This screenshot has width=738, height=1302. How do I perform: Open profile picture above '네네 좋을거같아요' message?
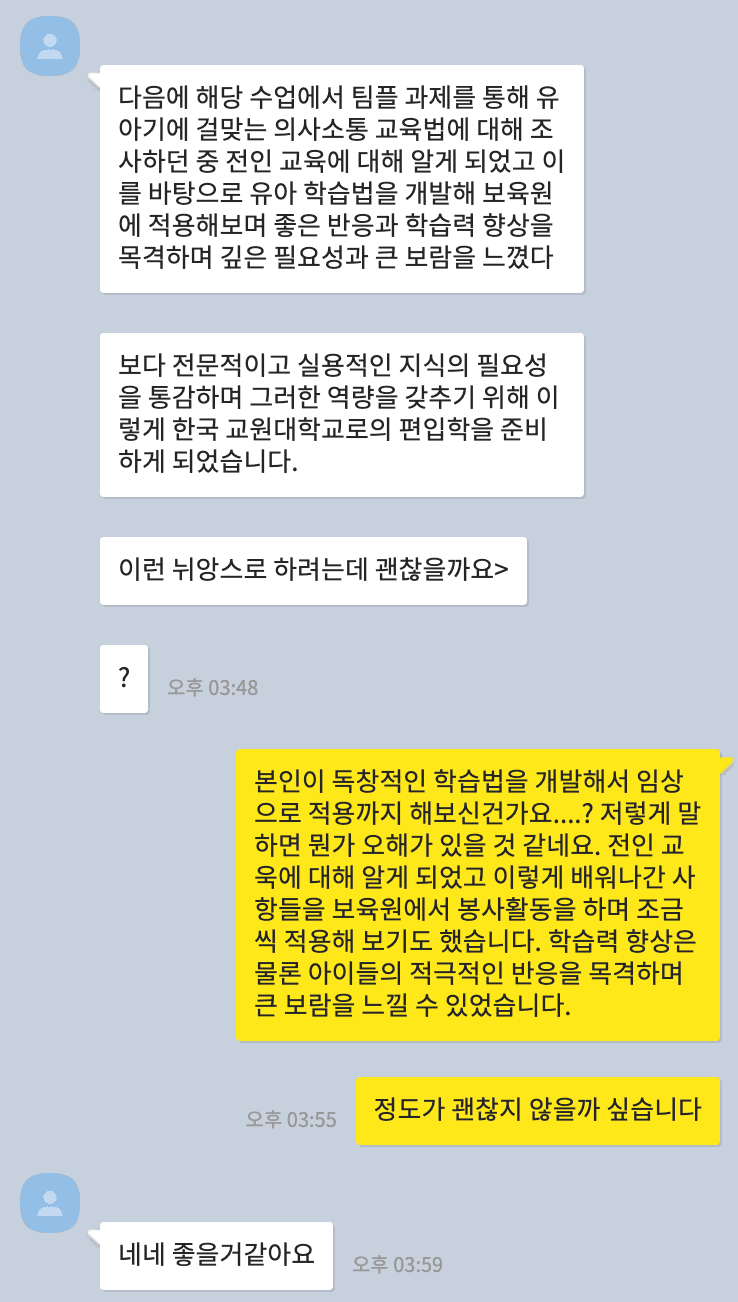50,1203
